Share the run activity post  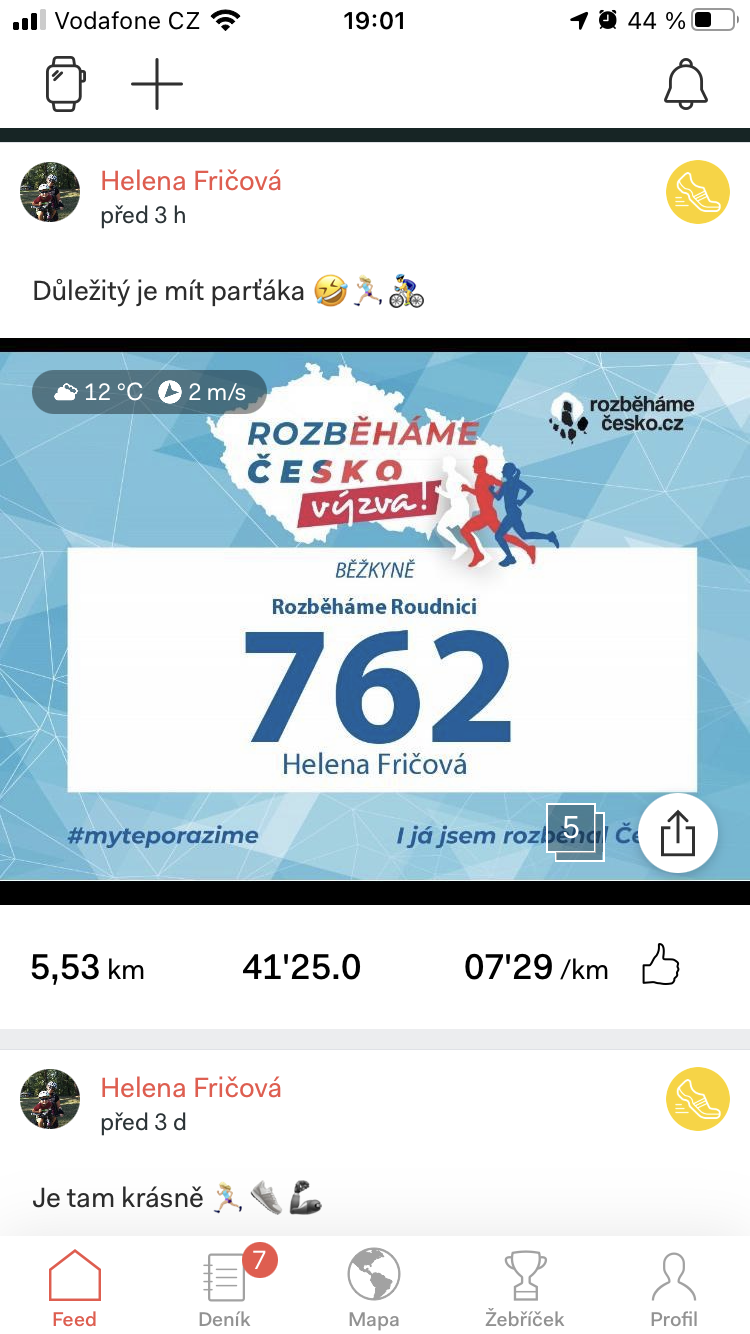678,834
